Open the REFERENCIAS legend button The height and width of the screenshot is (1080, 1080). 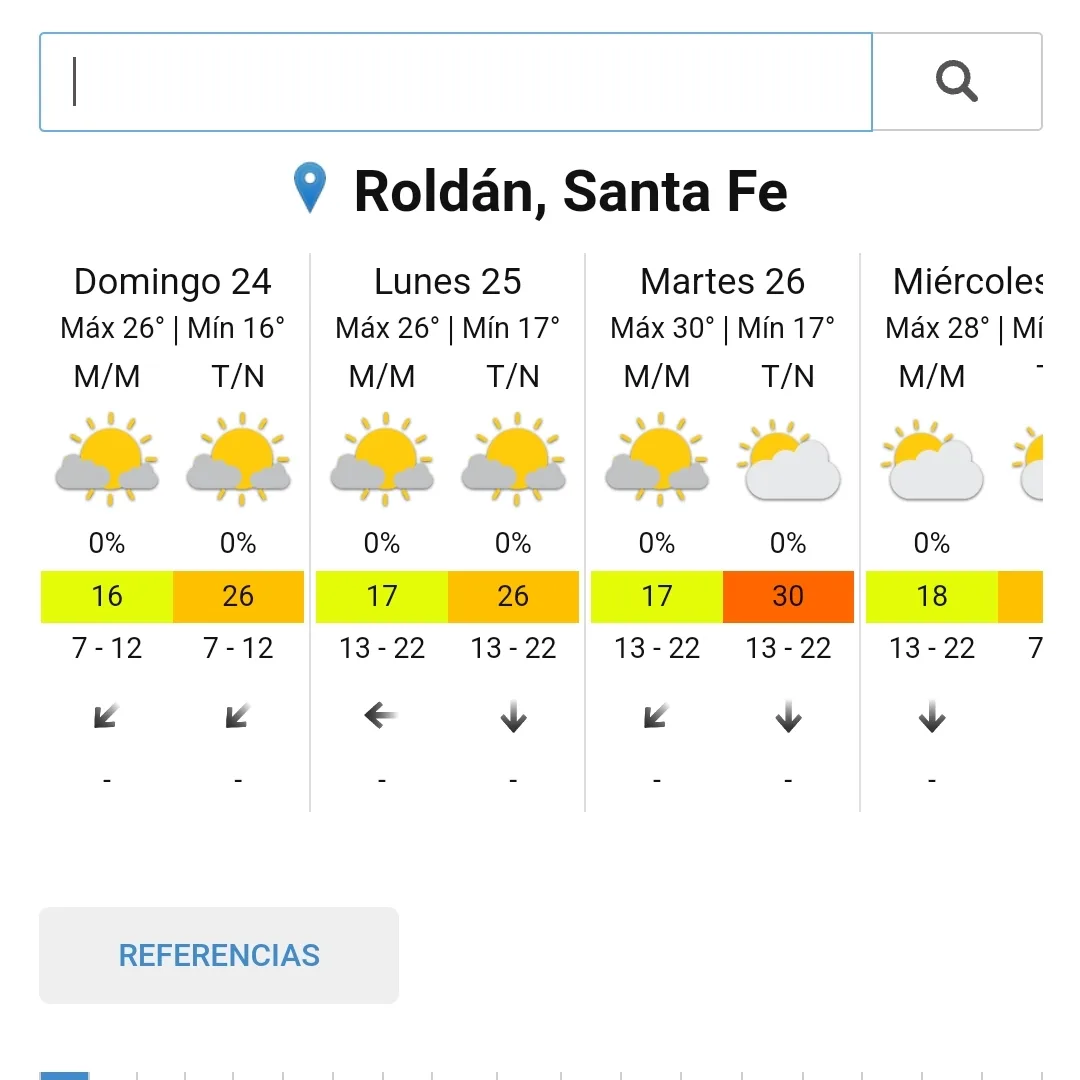click(x=219, y=955)
